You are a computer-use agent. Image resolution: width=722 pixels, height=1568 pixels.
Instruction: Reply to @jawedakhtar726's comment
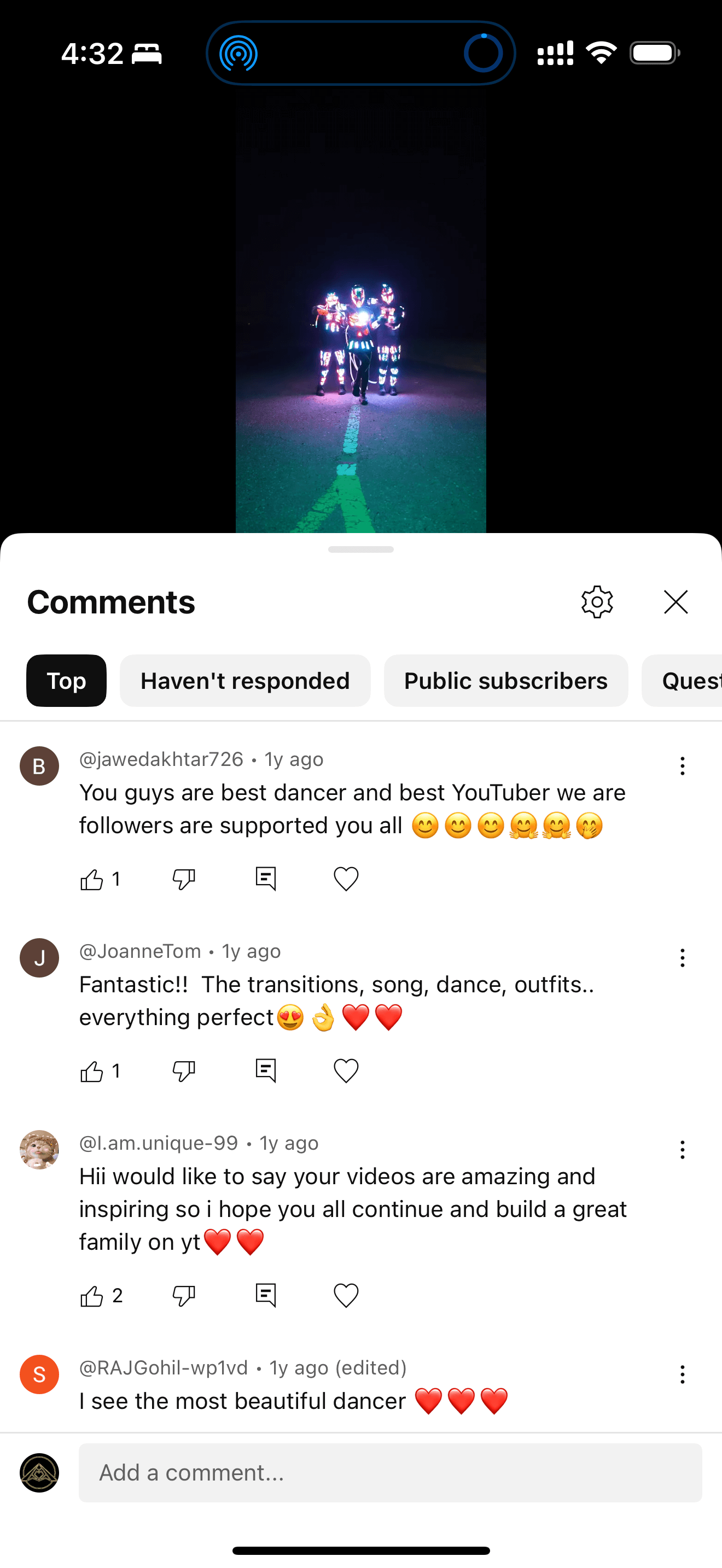tap(265, 879)
